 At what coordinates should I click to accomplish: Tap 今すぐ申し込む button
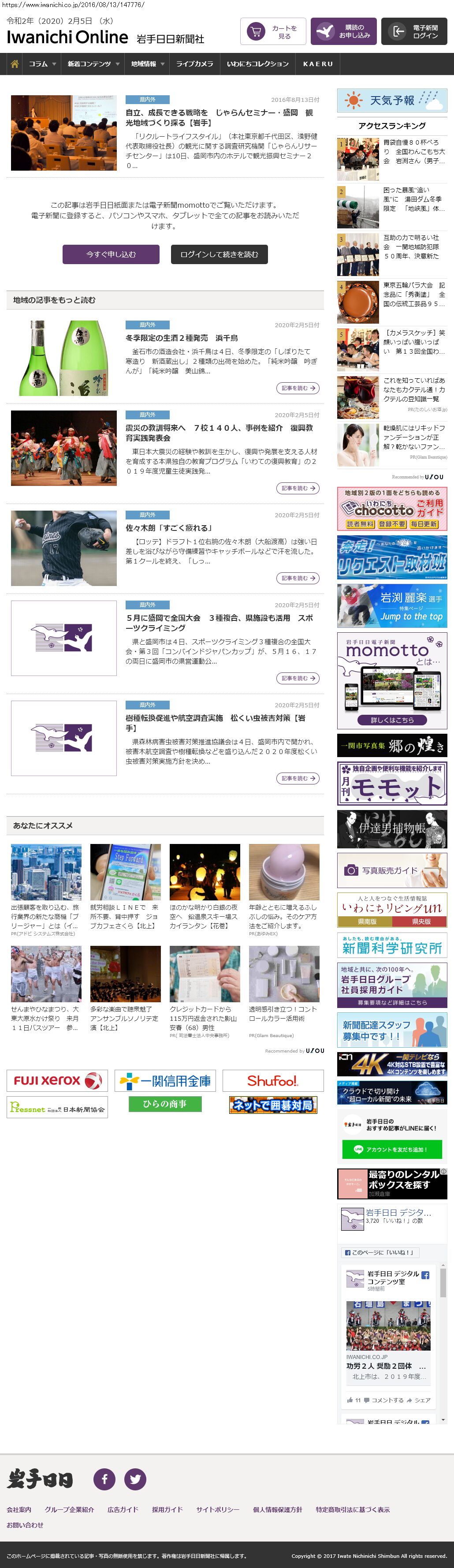(x=111, y=254)
